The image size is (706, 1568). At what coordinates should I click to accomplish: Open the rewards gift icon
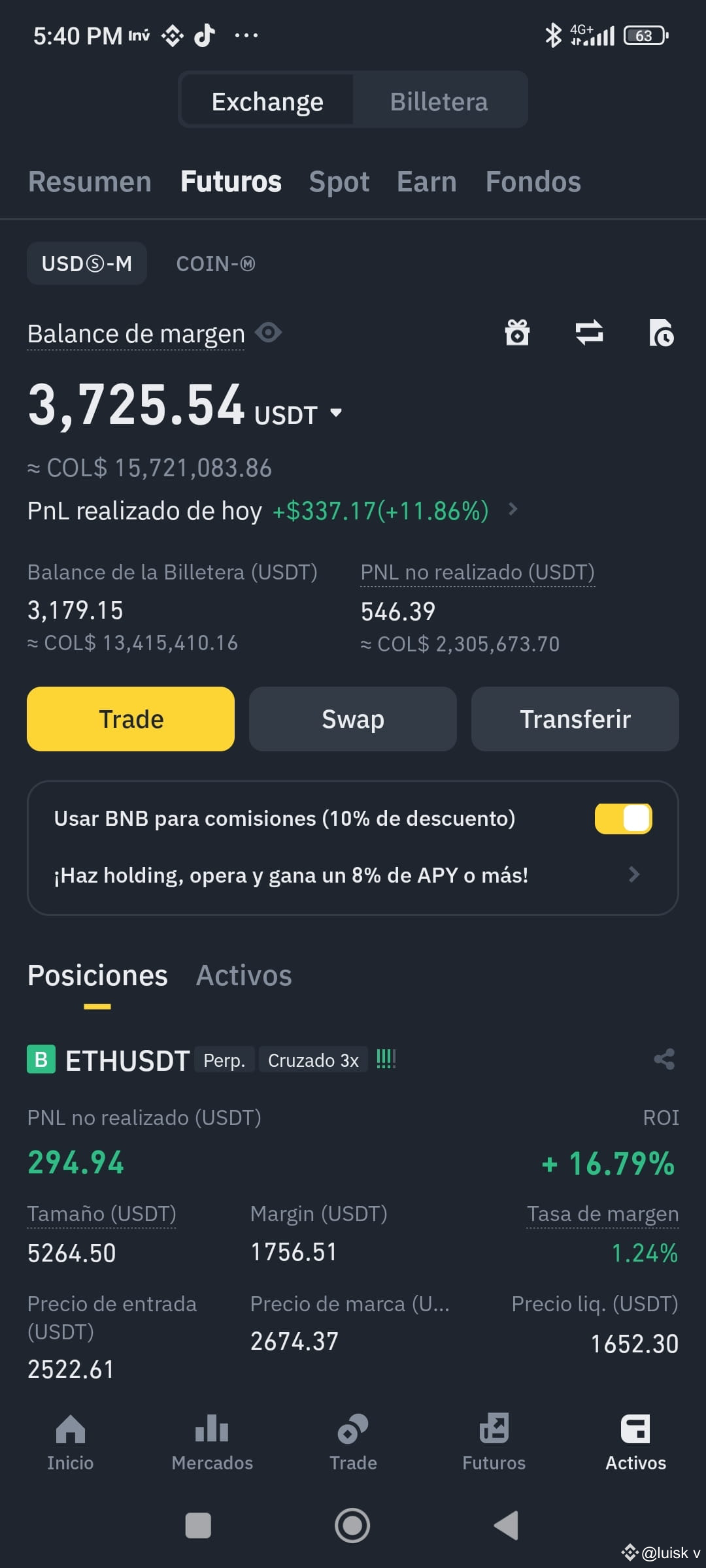(x=518, y=333)
